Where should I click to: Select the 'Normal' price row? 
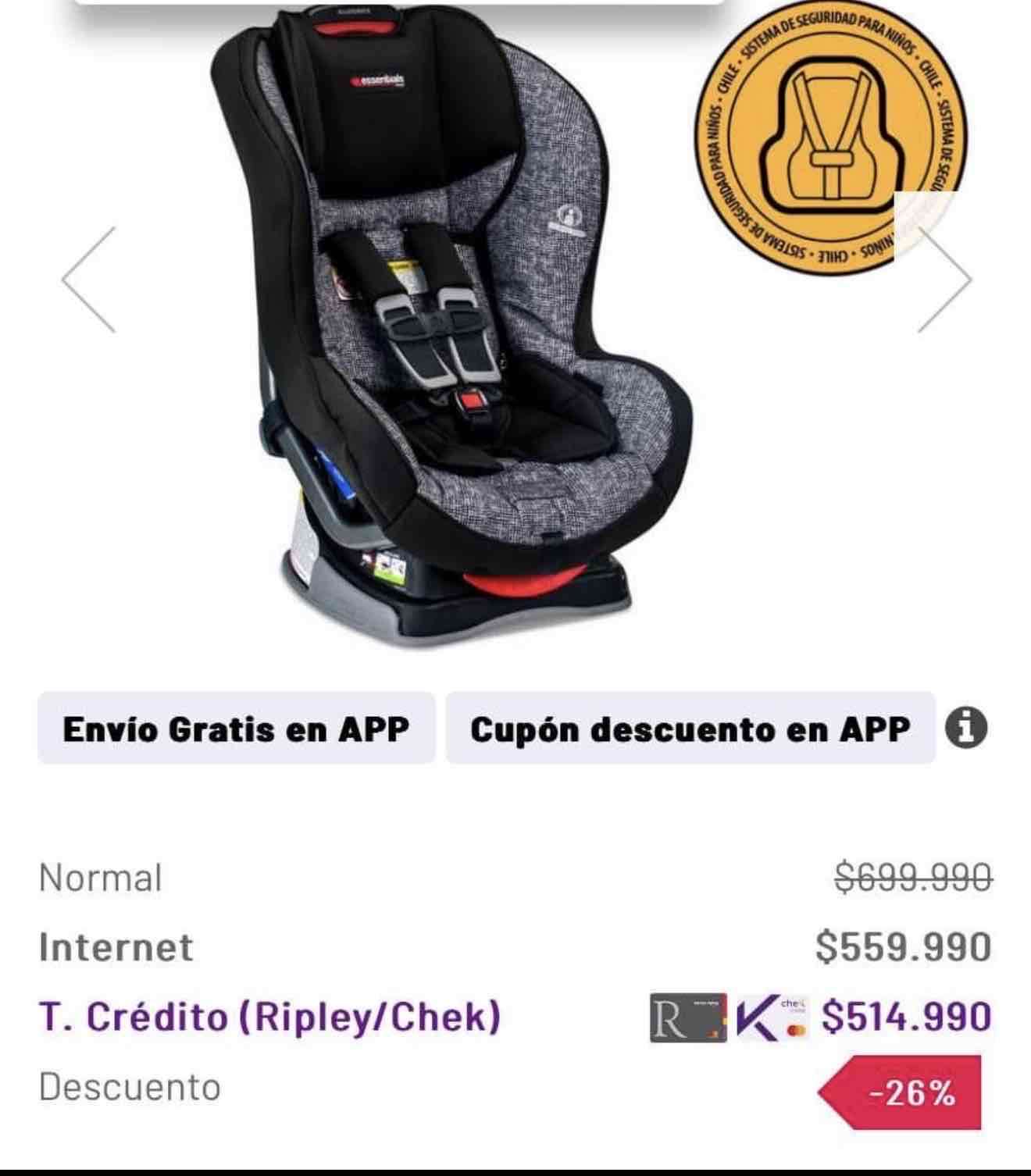(x=100, y=878)
